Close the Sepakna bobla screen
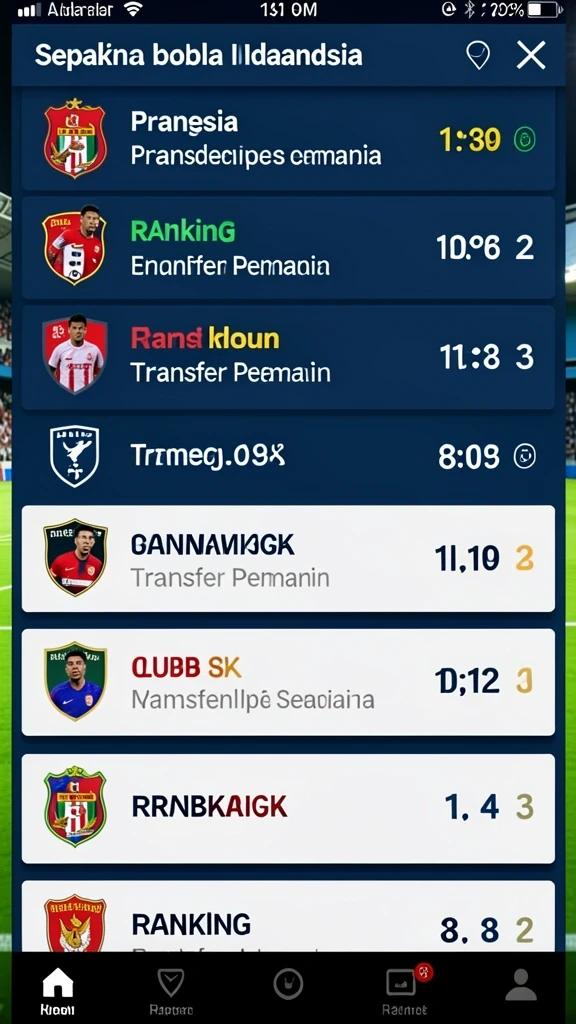Image resolution: width=576 pixels, height=1024 pixels. (x=530, y=56)
